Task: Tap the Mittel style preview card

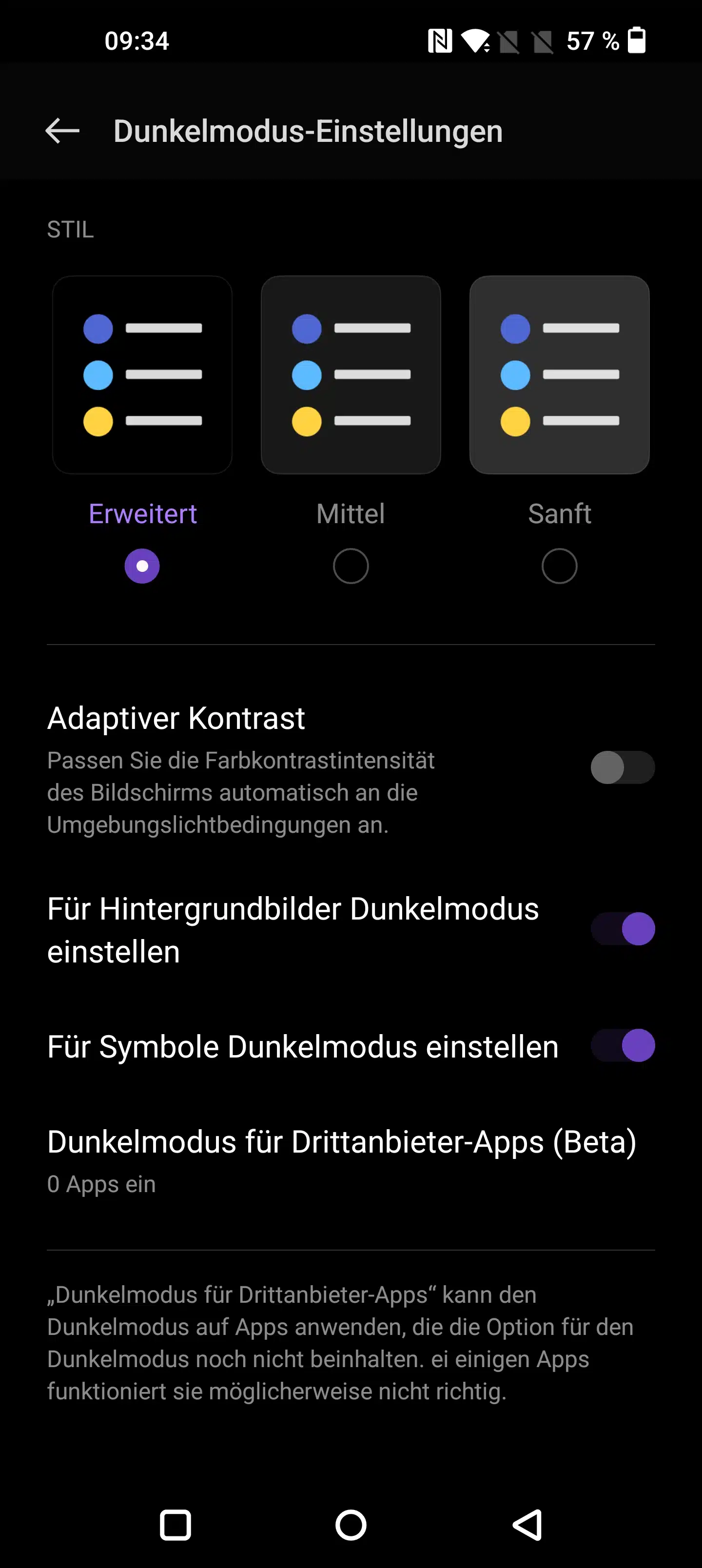Action: [x=351, y=375]
